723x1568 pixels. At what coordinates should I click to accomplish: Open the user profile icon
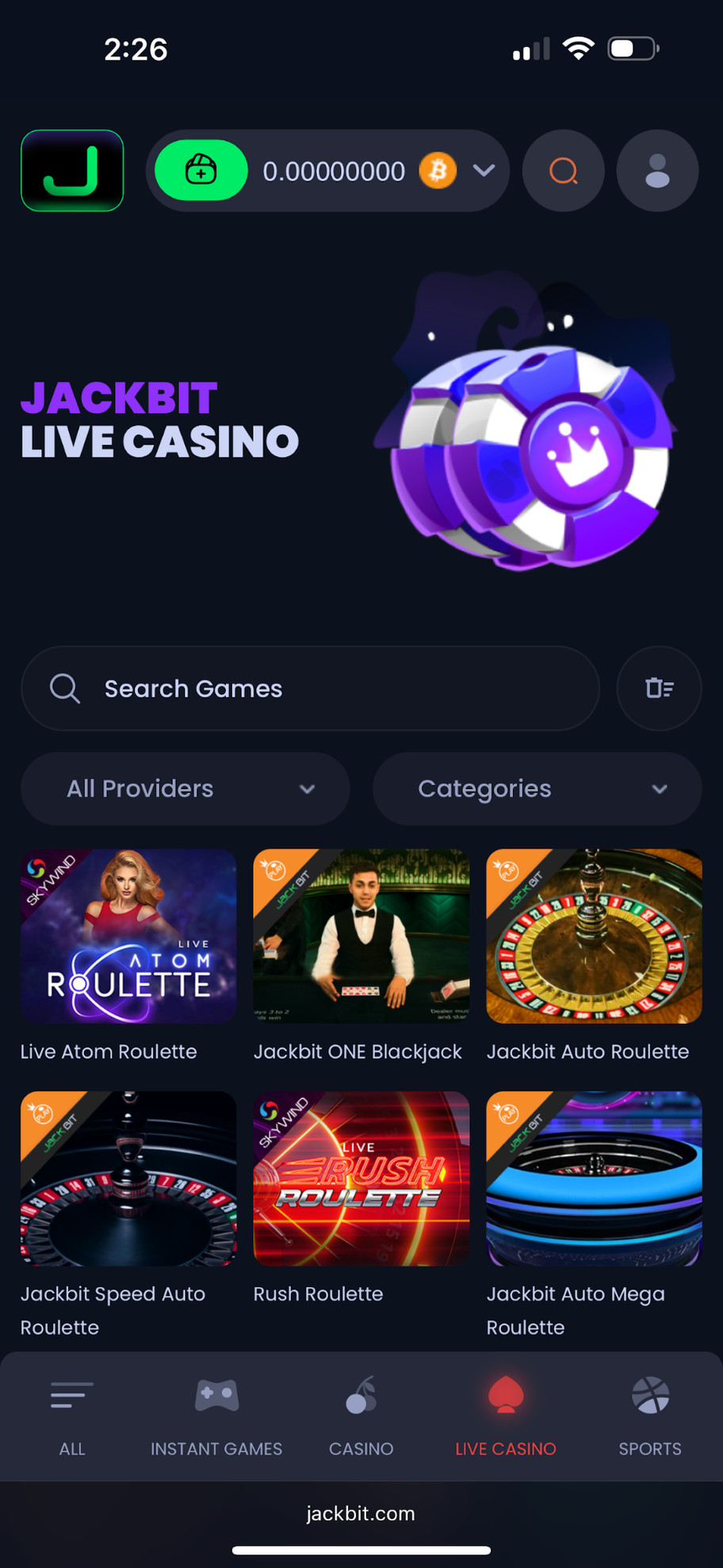point(657,171)
